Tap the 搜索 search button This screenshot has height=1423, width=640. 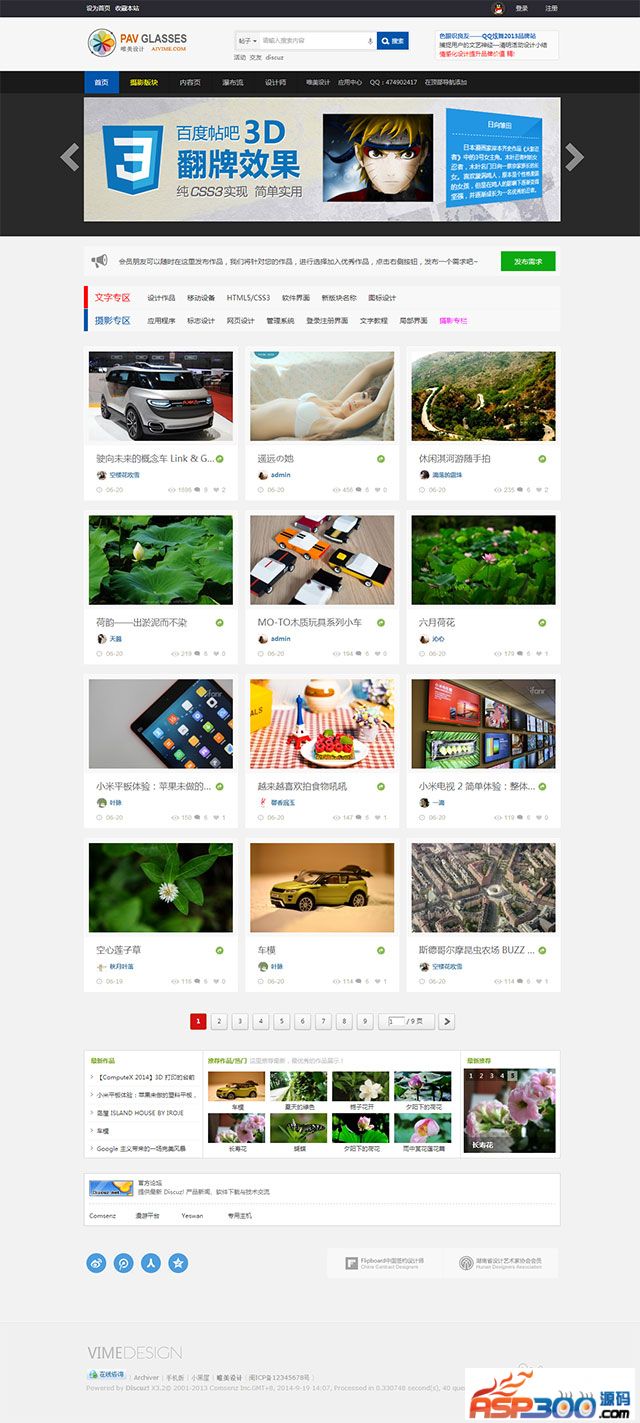(x=394, y=41)
